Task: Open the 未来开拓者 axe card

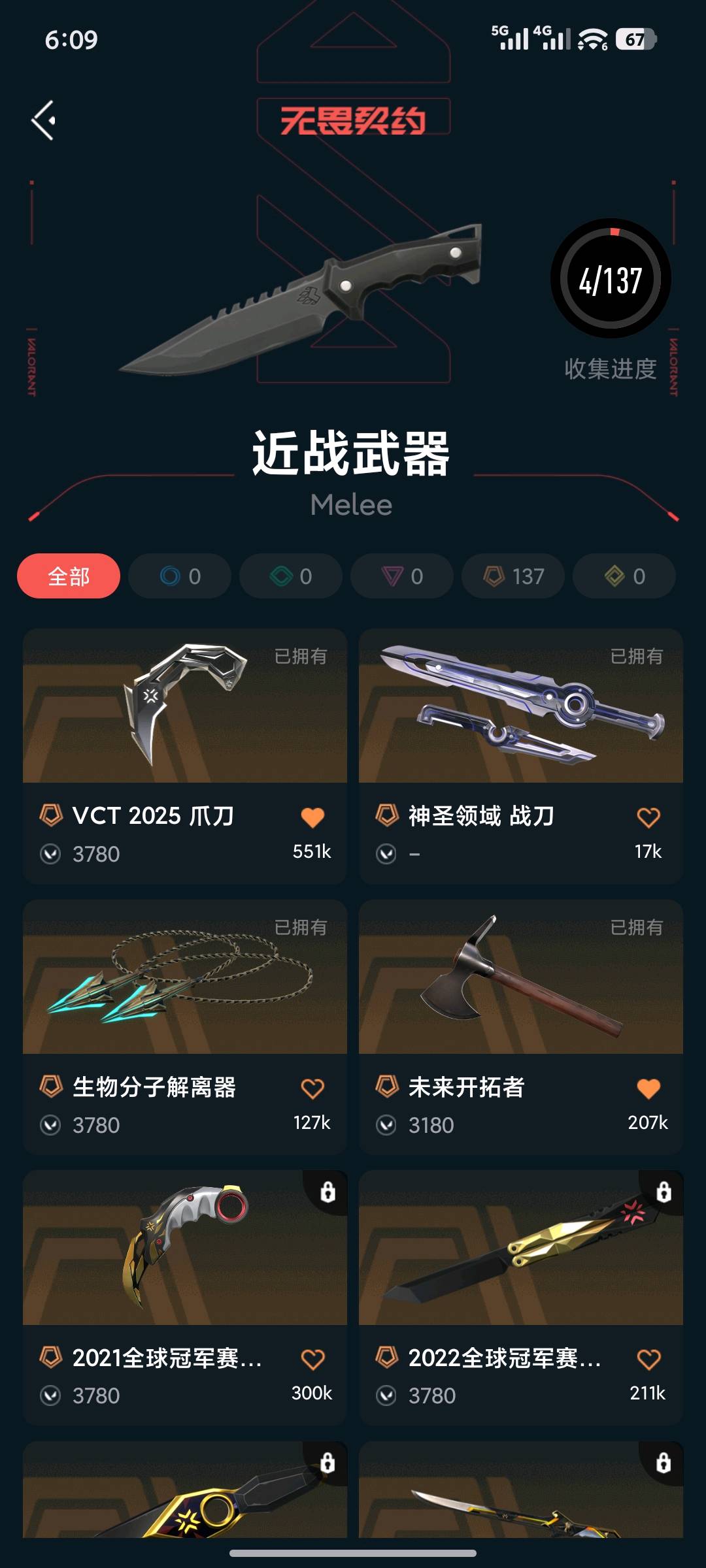Action: point(521,1028)
